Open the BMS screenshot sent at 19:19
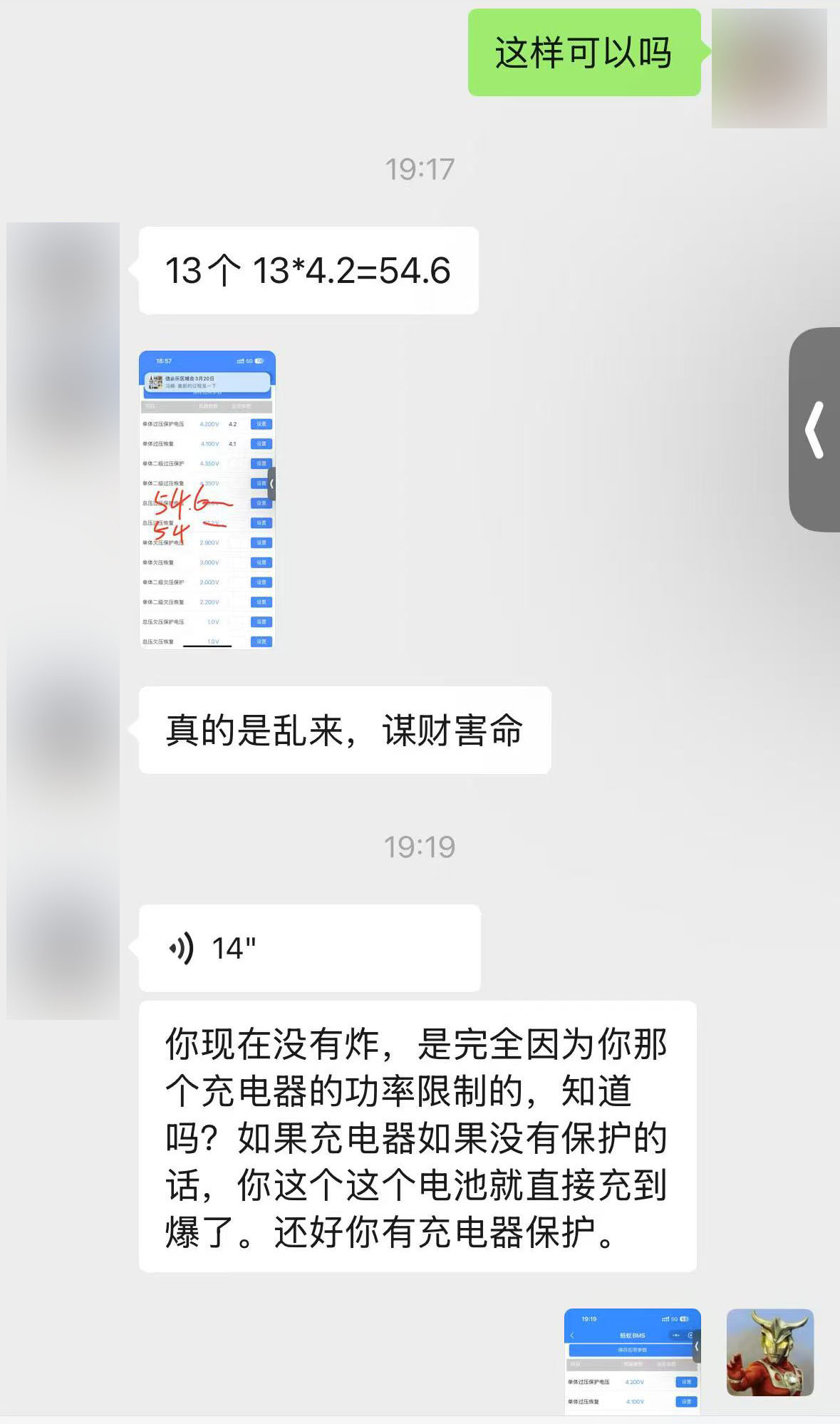The width and height of the screenshot is (840, 1424). [632, 1361]
